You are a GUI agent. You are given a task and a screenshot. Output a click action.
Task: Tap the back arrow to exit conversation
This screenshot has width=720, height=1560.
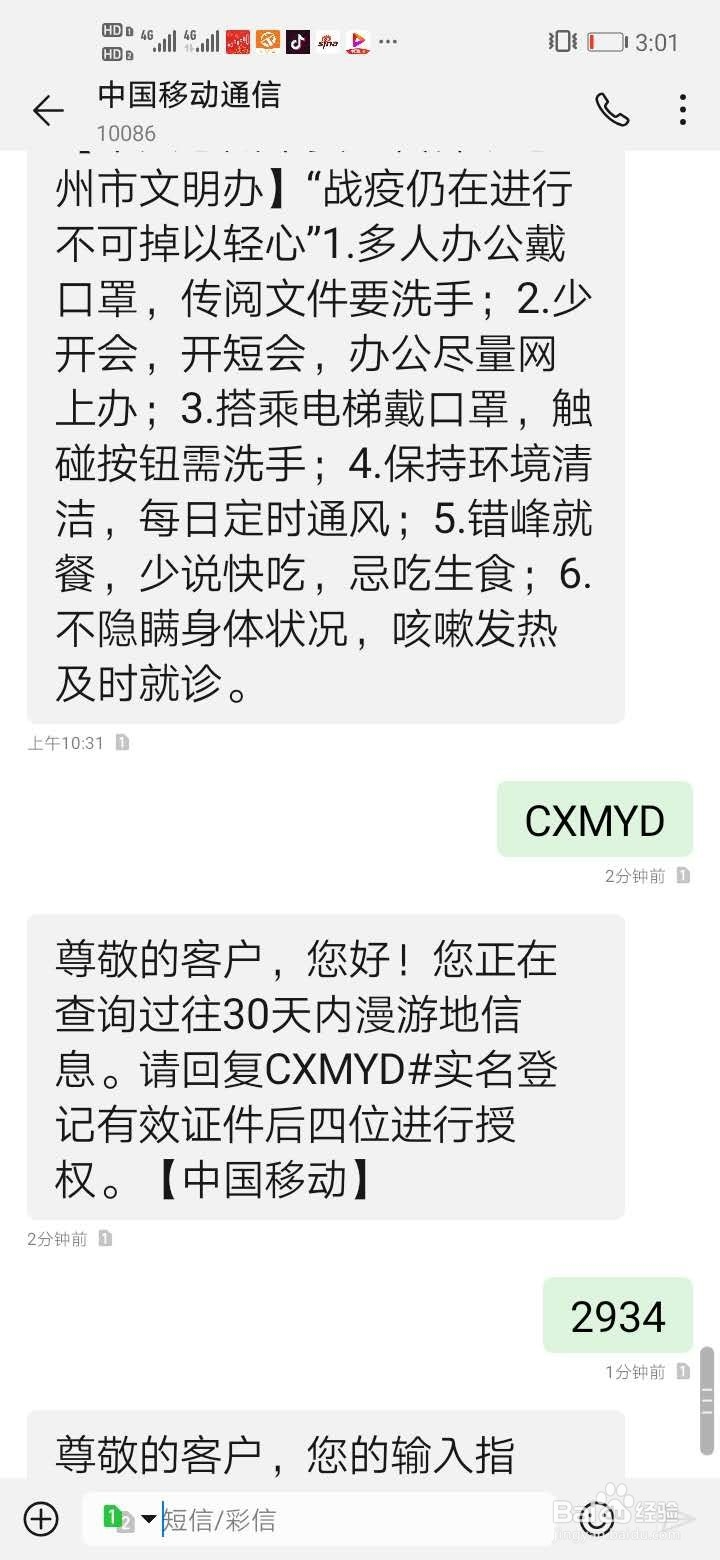(x=47, y=110)
